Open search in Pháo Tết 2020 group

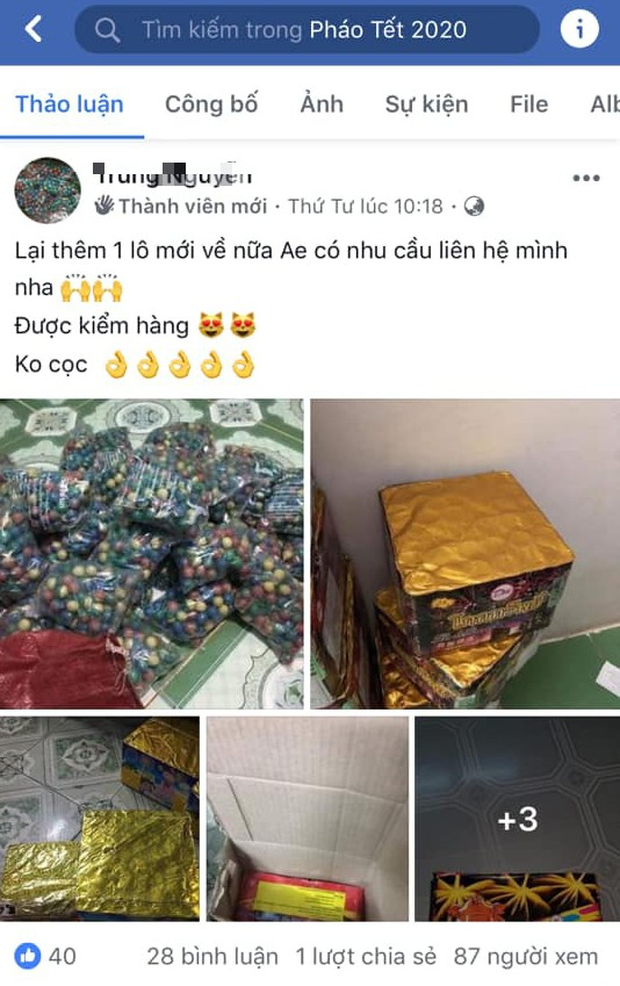tap(305, 30)
